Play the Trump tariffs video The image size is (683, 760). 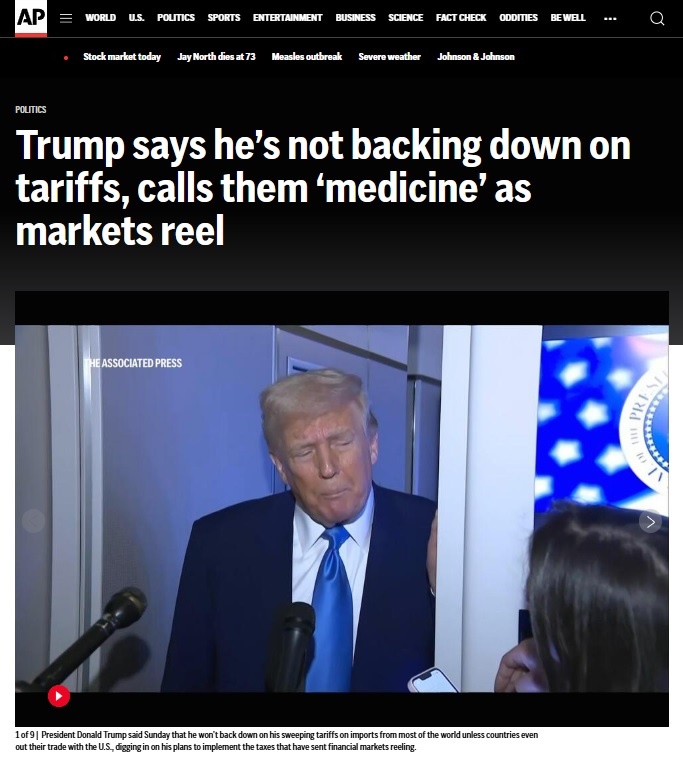pos(58,696)
